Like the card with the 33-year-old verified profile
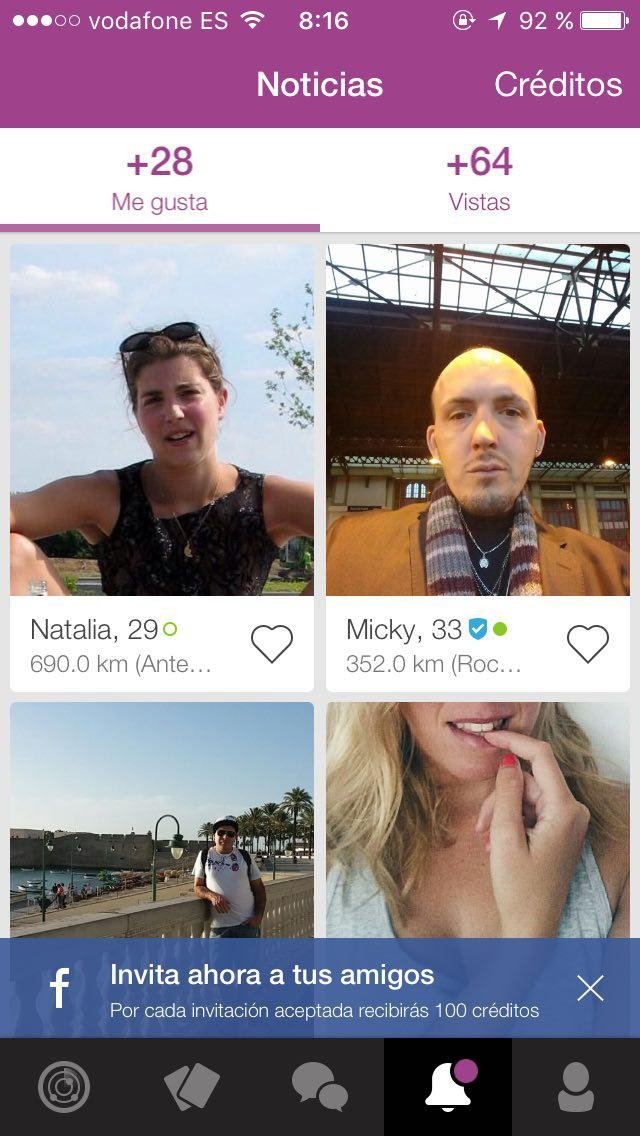The width and height of the screenshot is (640, 1136). pos(588,643)
